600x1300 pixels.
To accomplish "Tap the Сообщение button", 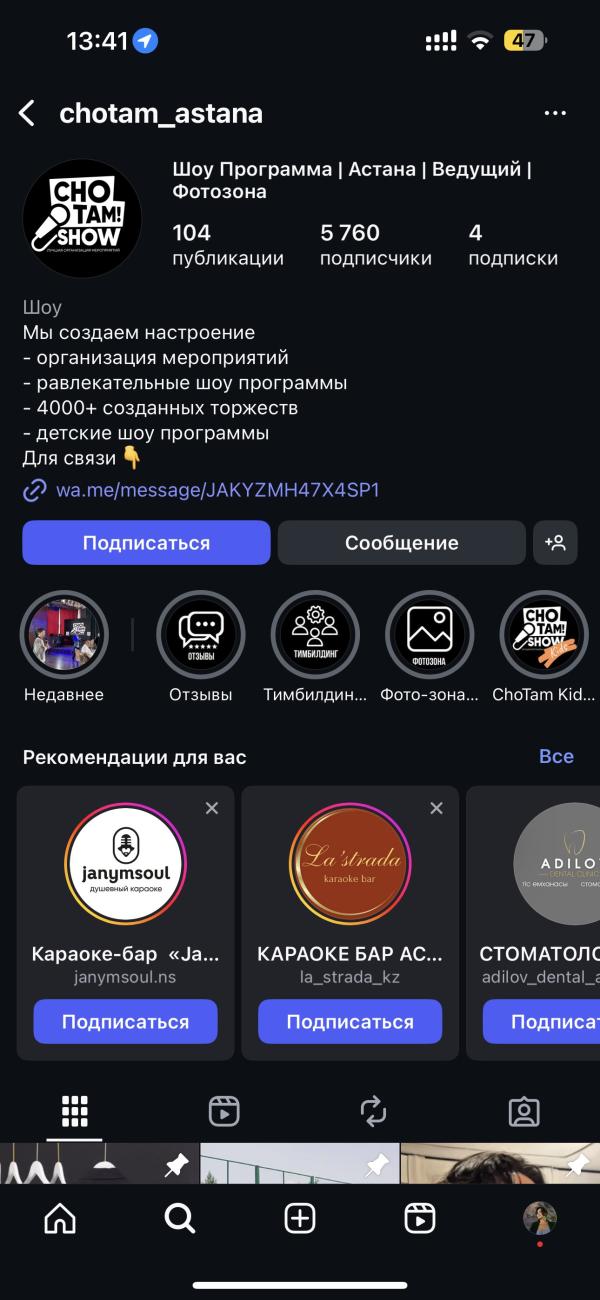I will (401, 543).
